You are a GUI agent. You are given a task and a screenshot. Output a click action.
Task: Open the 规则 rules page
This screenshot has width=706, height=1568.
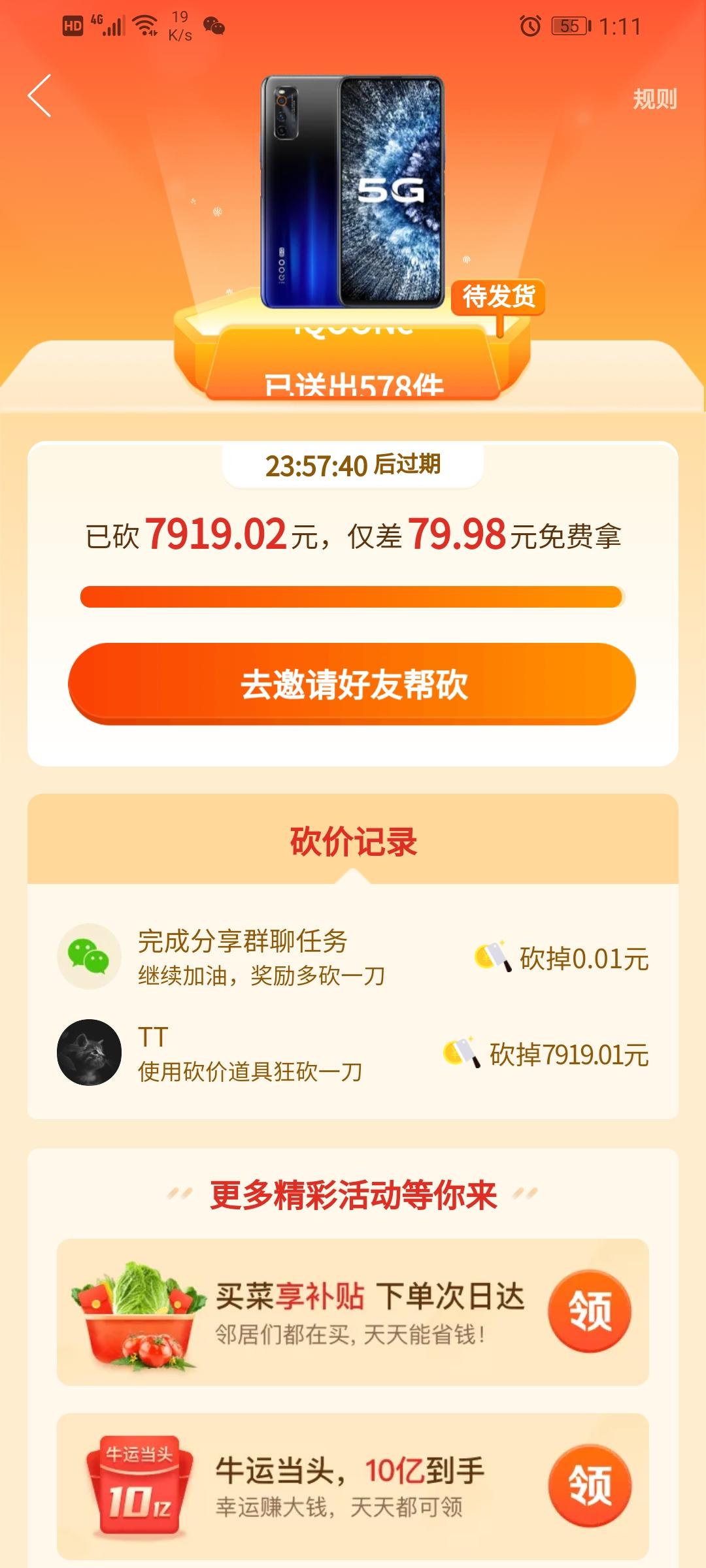coord(654,99)
